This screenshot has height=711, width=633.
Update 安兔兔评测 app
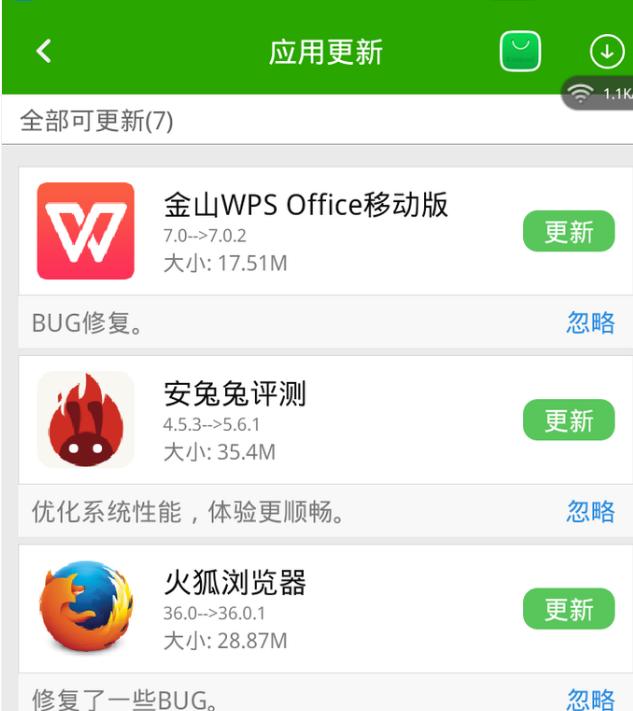pyautogui.click(x=568, y=420)
